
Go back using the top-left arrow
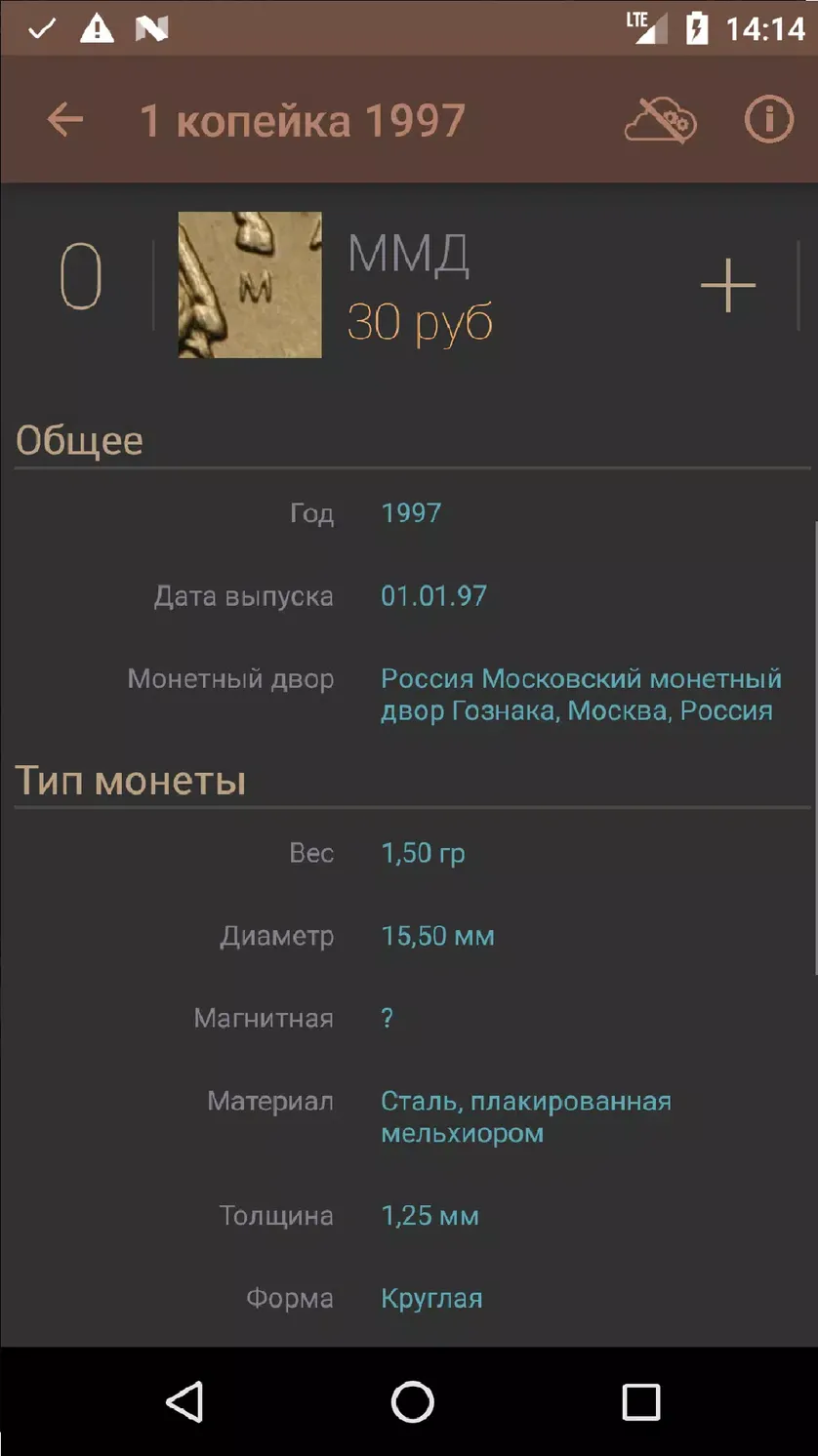(x=64, y=120)
